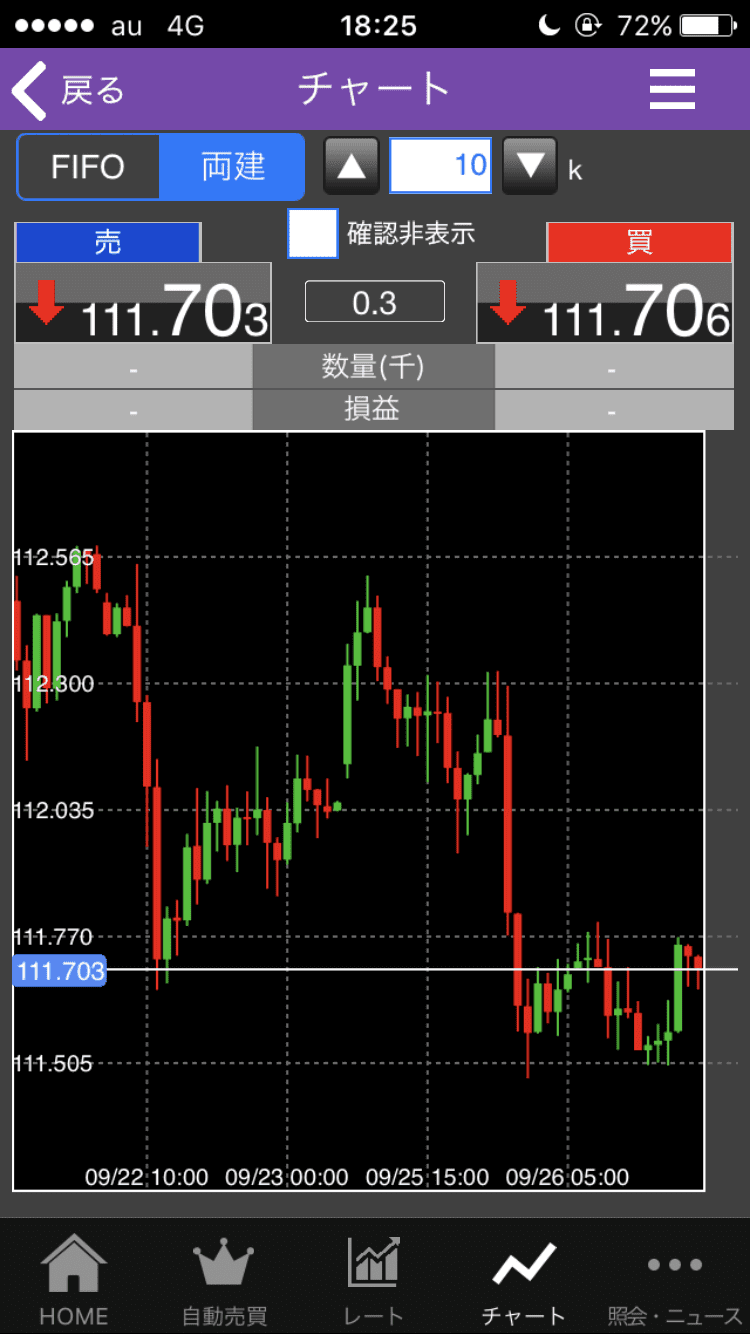This screenshot has height=1334, width=750.
Task: Edit the quantity field showing 10
Action: pyautogui.click(x=440, y=165)
